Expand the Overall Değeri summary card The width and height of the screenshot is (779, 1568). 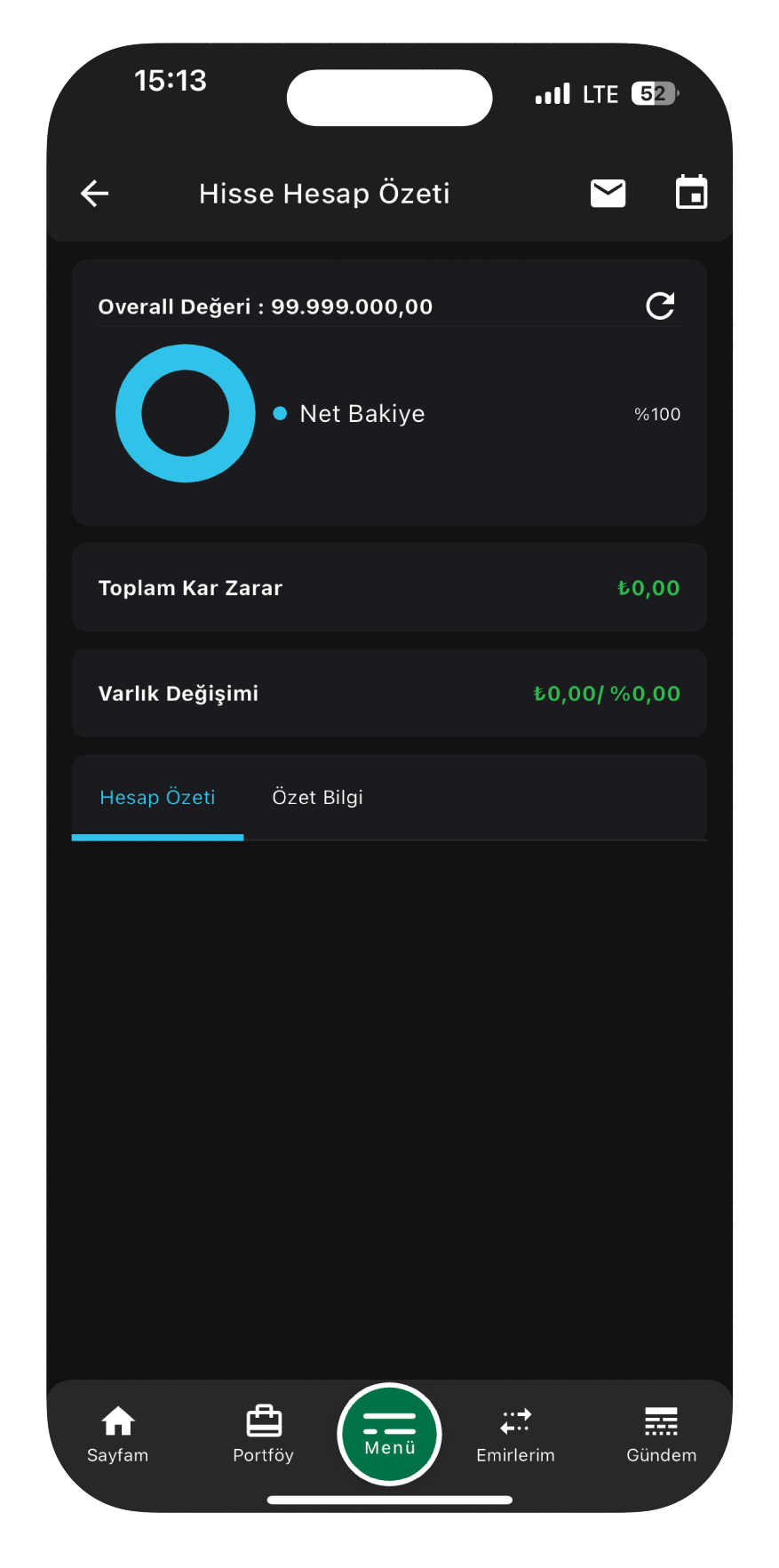point(388,392)
